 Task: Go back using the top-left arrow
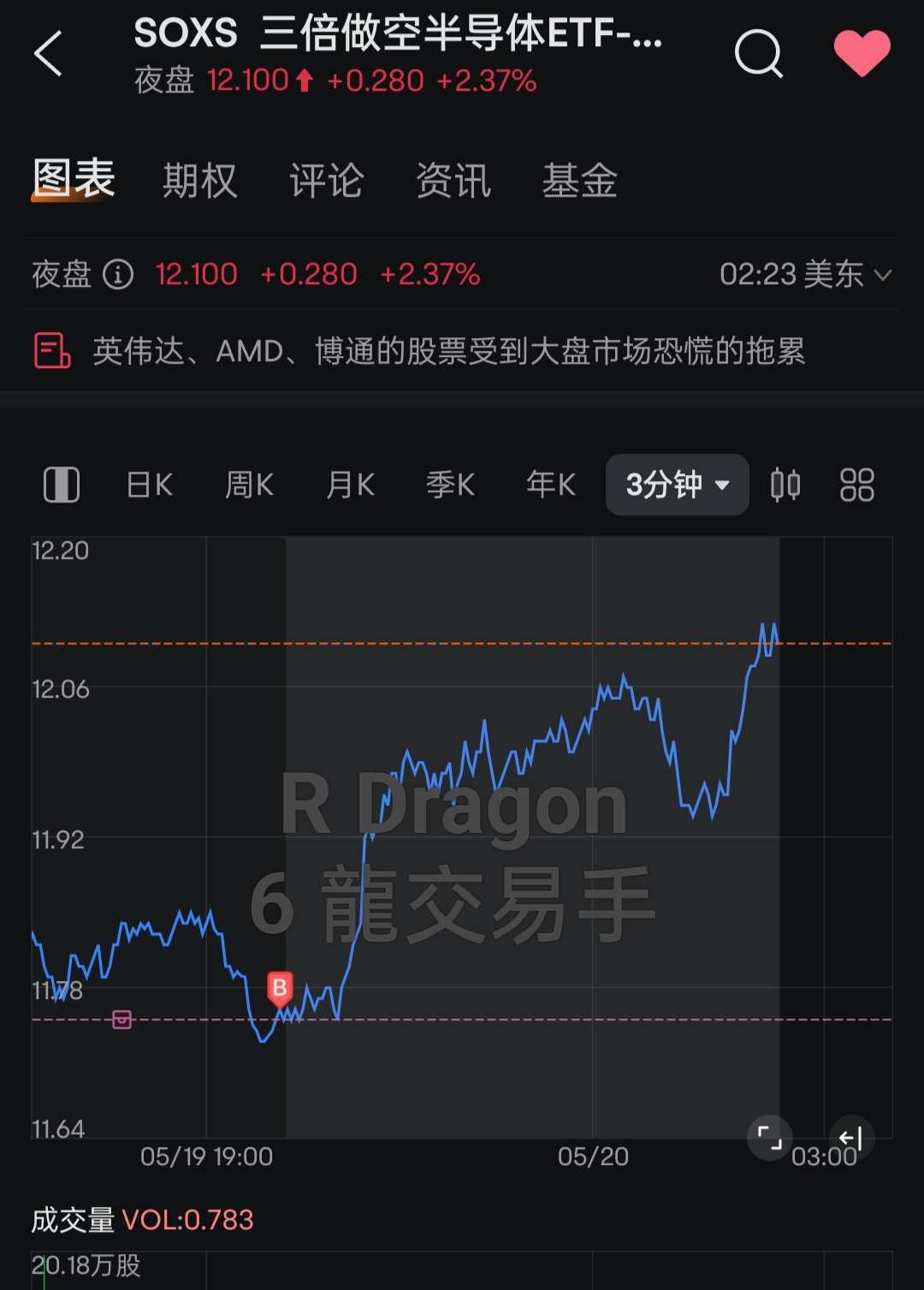pos(49,55)
